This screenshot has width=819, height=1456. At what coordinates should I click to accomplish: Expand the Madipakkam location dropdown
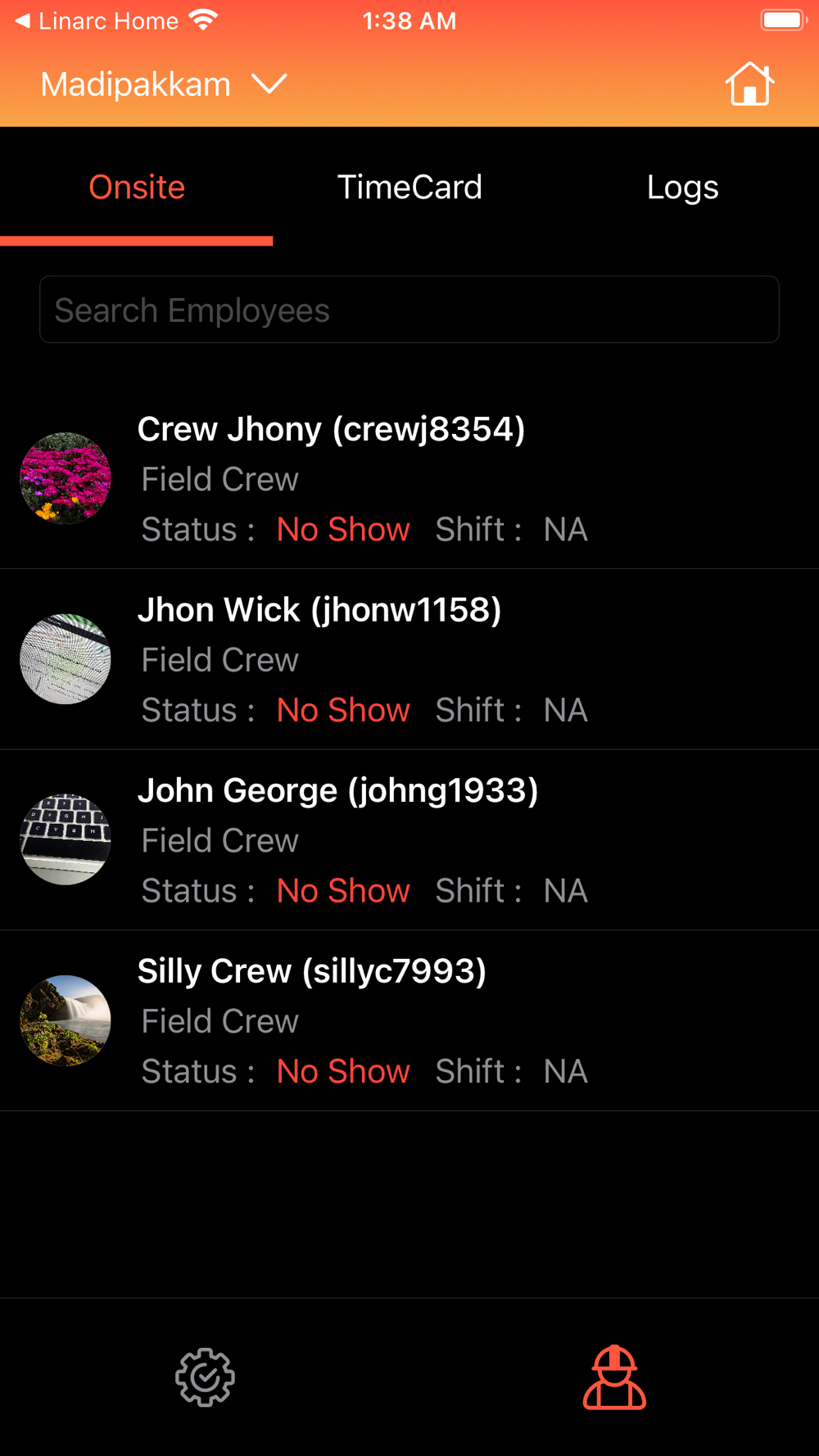pyautogui.click(x=164, y=84)
